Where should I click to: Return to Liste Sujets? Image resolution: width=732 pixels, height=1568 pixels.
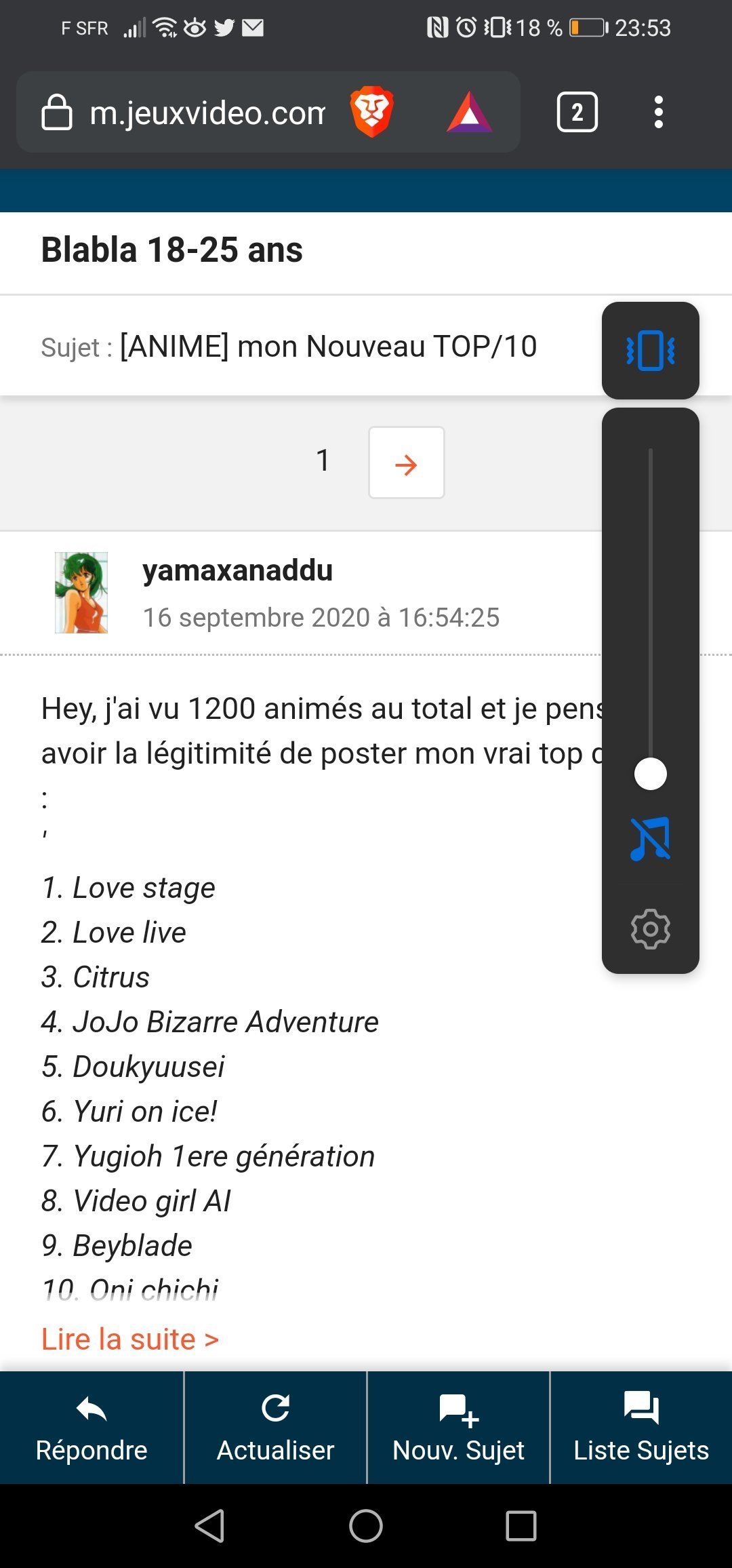[641, 1428]
